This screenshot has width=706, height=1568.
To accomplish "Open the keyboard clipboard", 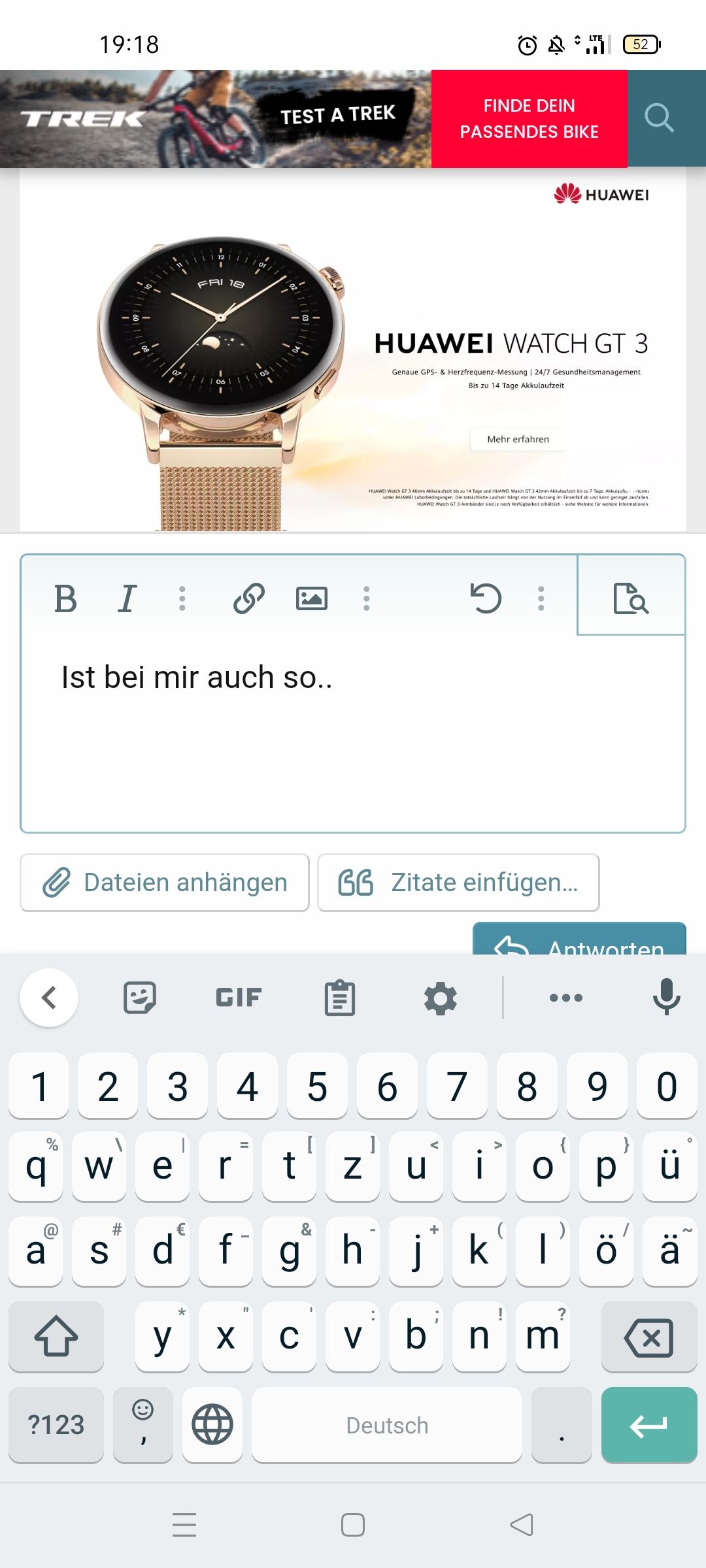I will (340, 998).
